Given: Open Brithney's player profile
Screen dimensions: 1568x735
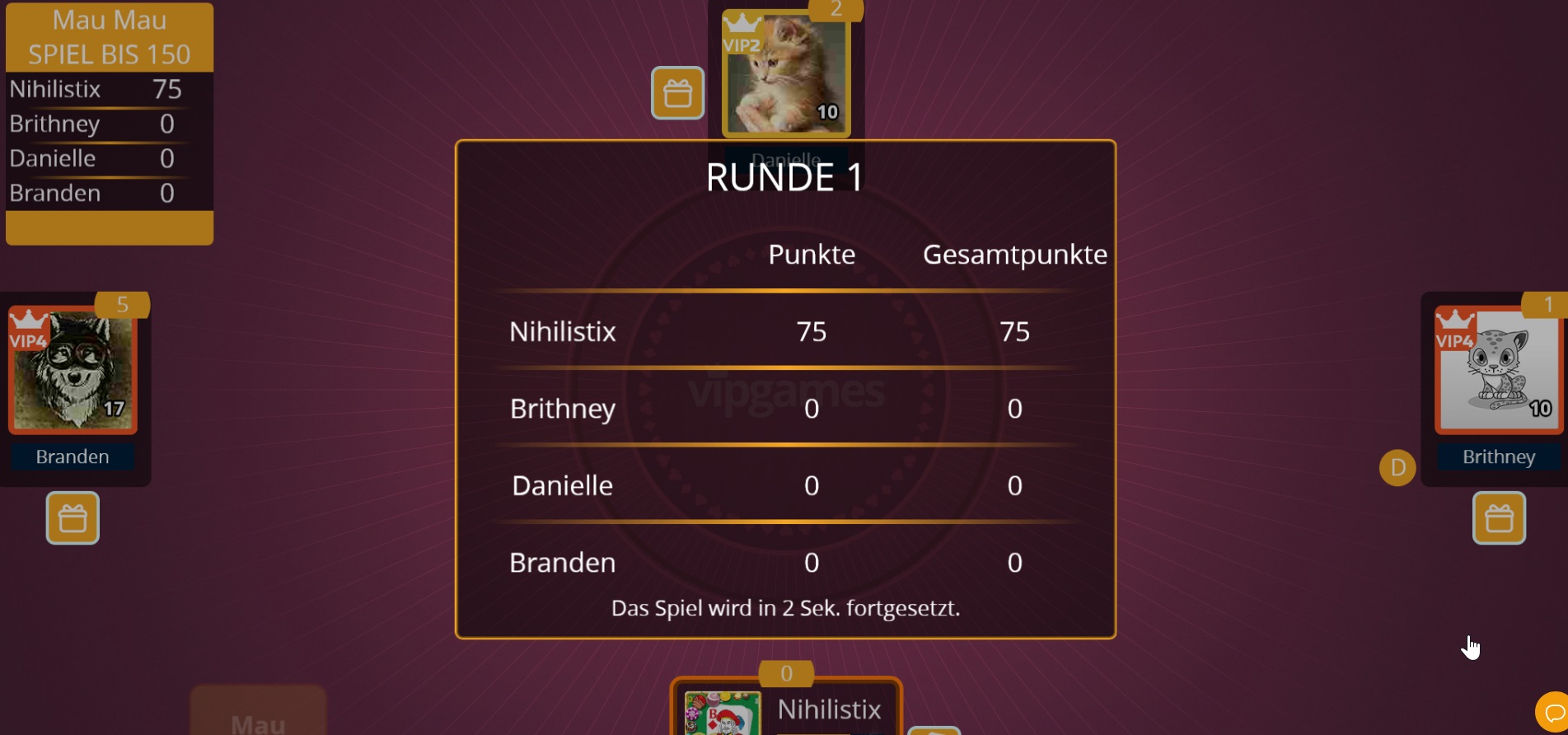Looking at the screenshot, I should point(1498,371).
